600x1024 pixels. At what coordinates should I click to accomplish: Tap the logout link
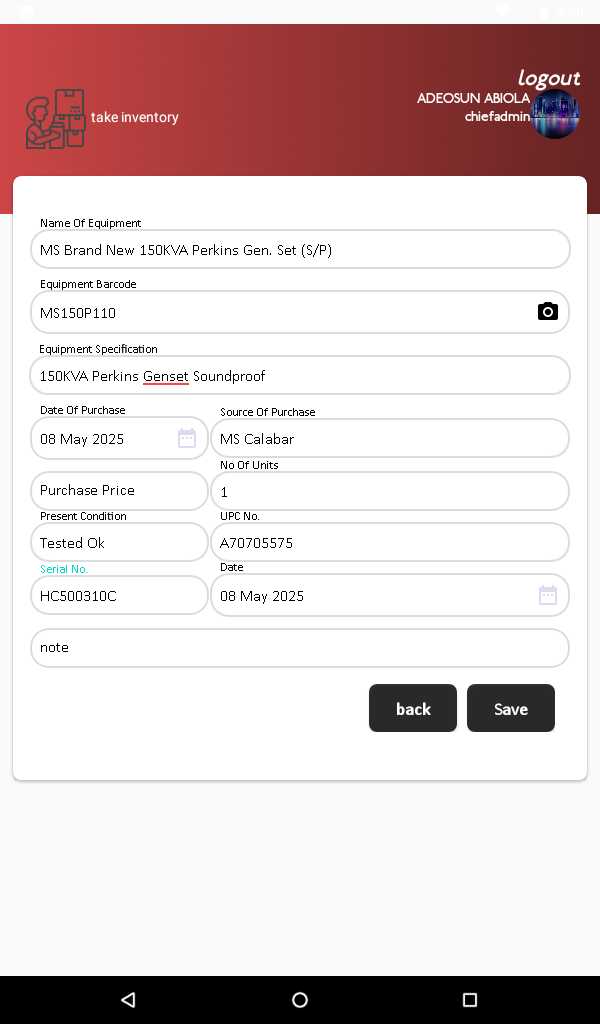click(x=548, y=79)
